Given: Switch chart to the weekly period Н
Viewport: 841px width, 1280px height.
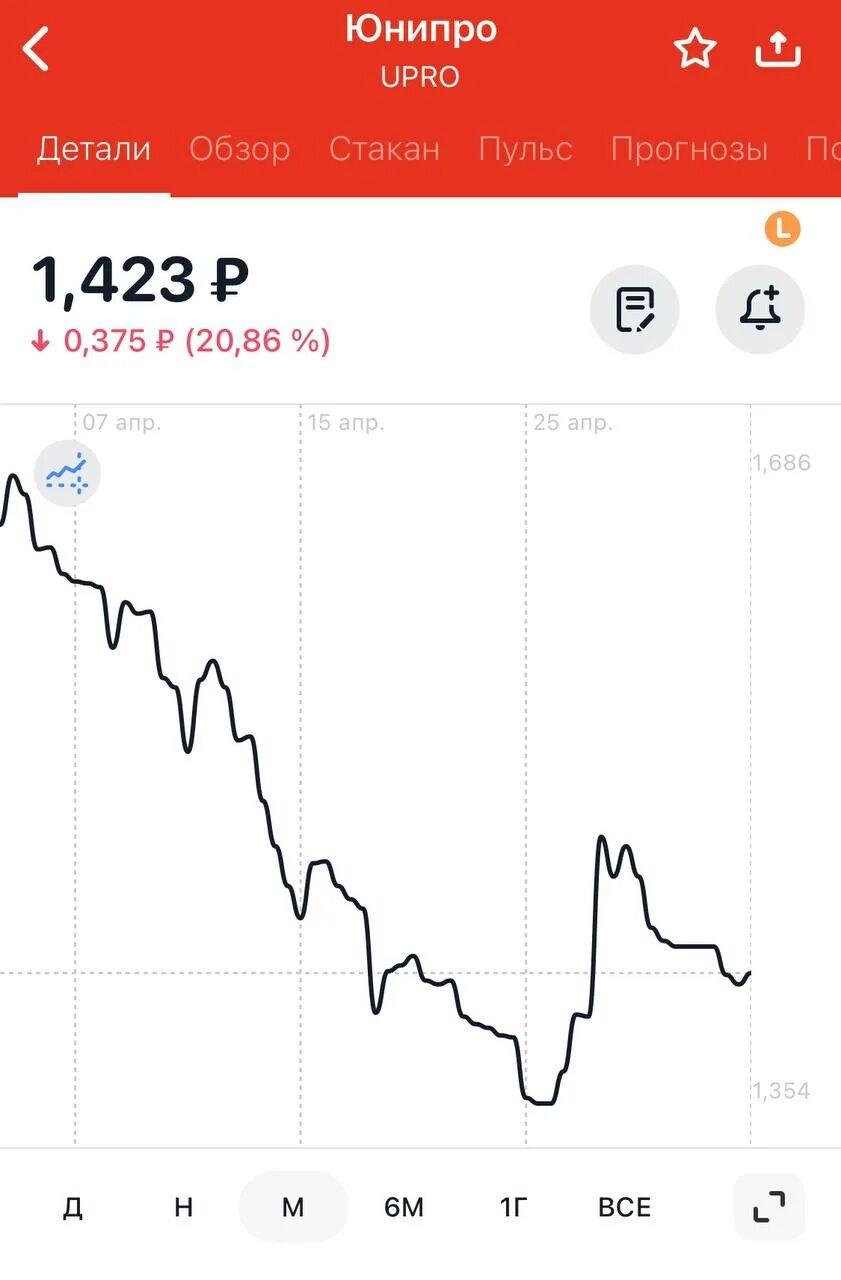Looking at the screenshot, I should coord(183,1207).
